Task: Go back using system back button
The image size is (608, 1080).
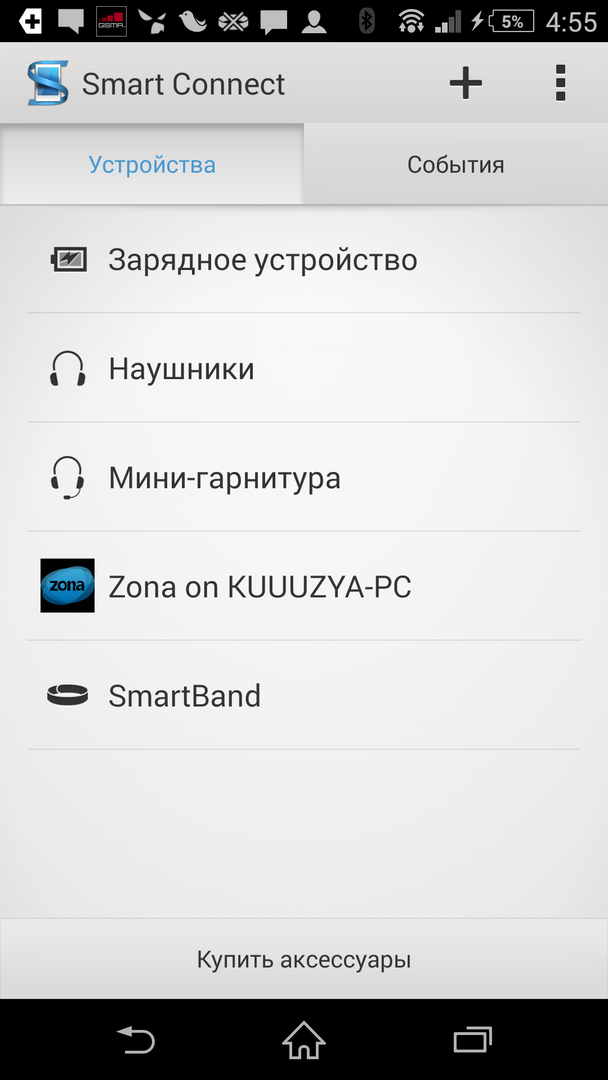Action: [136, 1041]
